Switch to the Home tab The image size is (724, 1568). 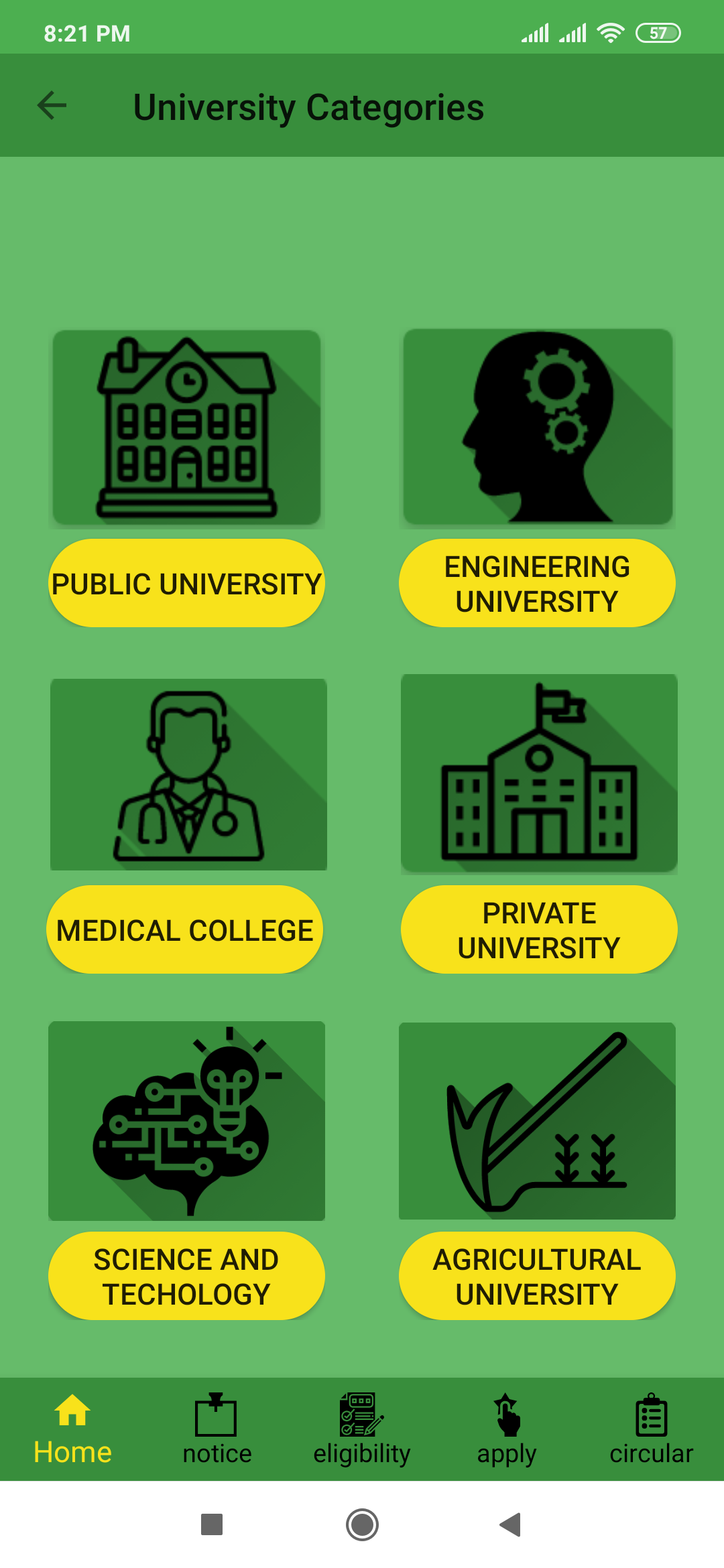(72, 1429)
